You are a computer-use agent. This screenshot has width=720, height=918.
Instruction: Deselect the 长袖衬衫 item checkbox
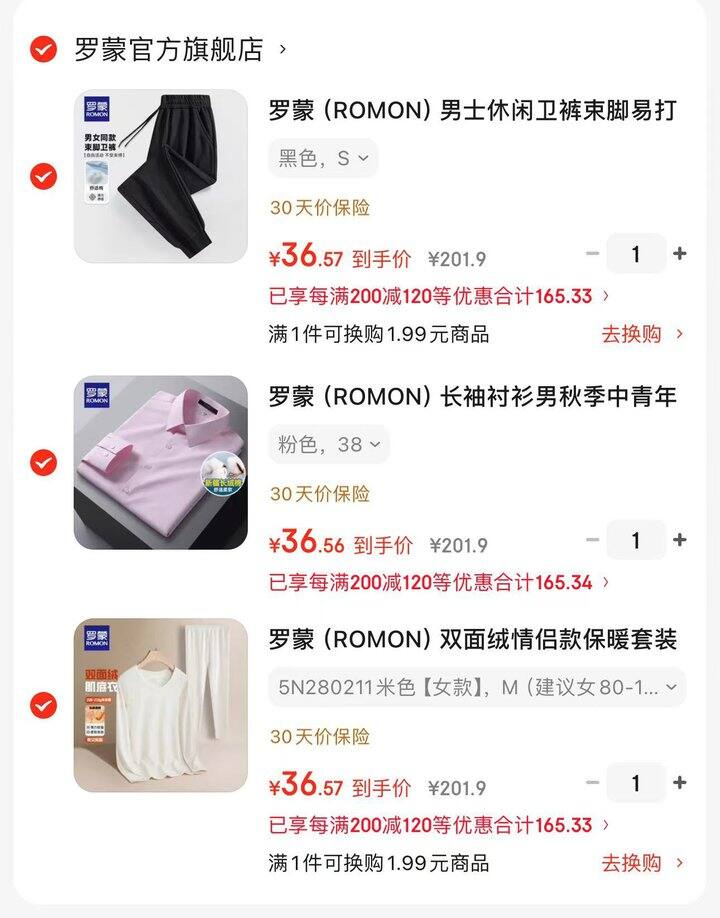click(43, 462)
